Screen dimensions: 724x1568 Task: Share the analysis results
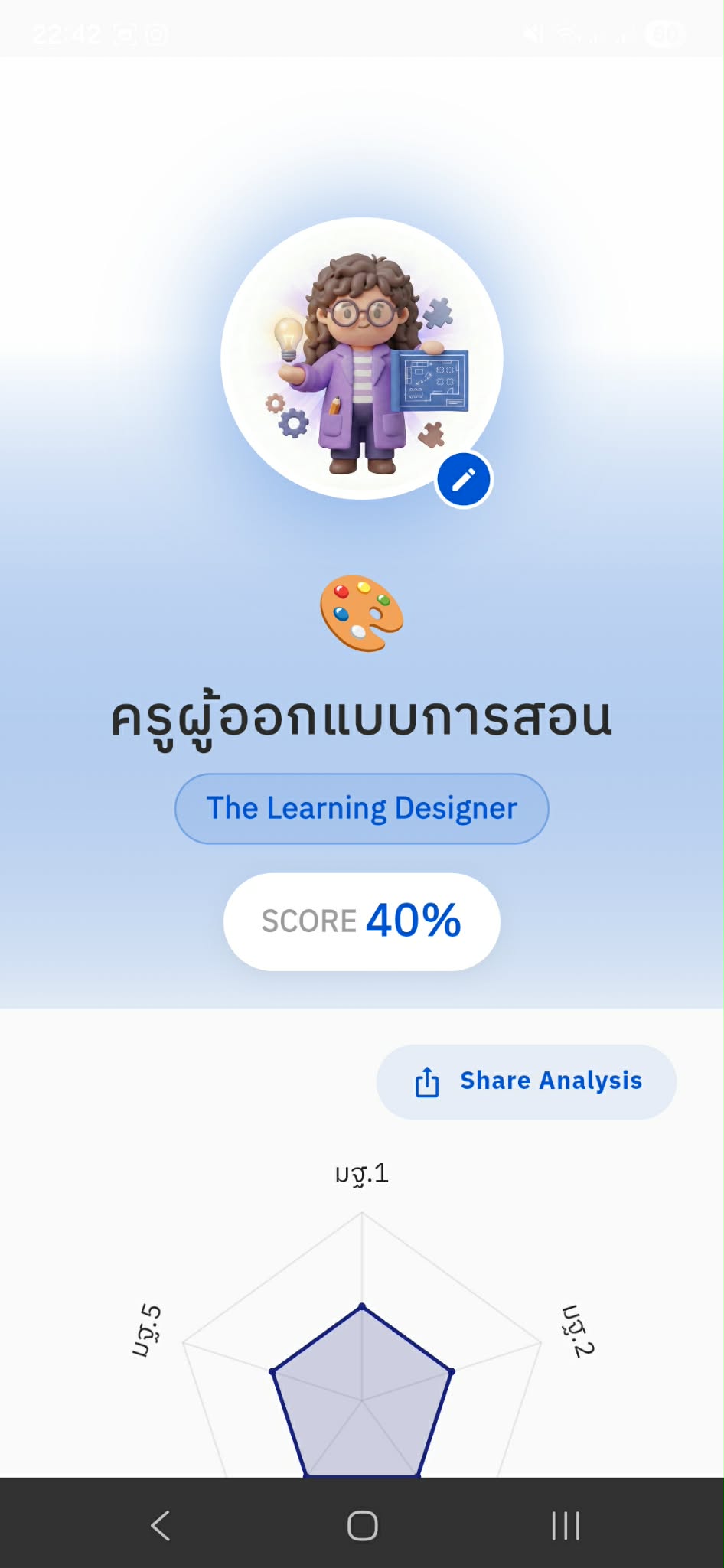coord(527,1081)
